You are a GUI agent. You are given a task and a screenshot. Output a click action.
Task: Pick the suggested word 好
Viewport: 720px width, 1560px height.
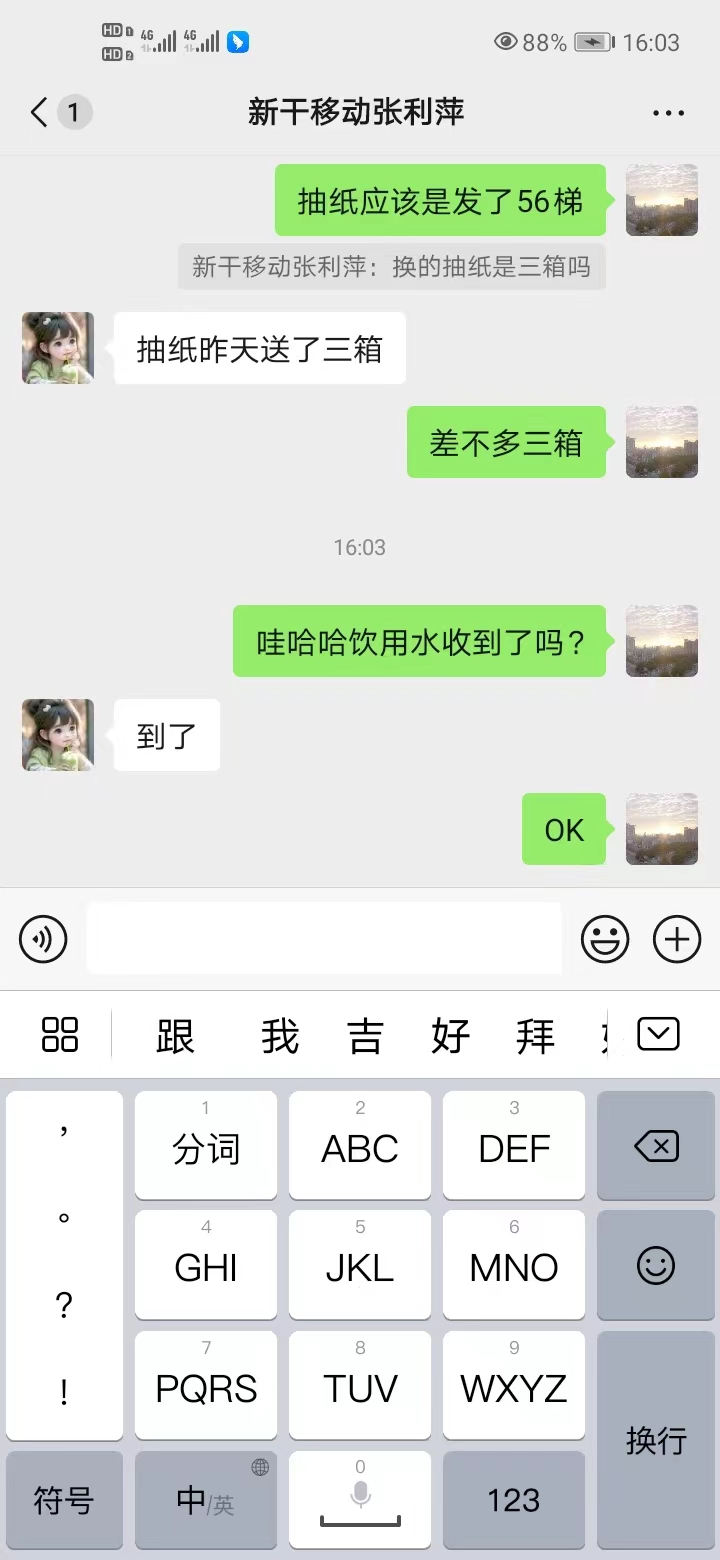click(450, 1036)
